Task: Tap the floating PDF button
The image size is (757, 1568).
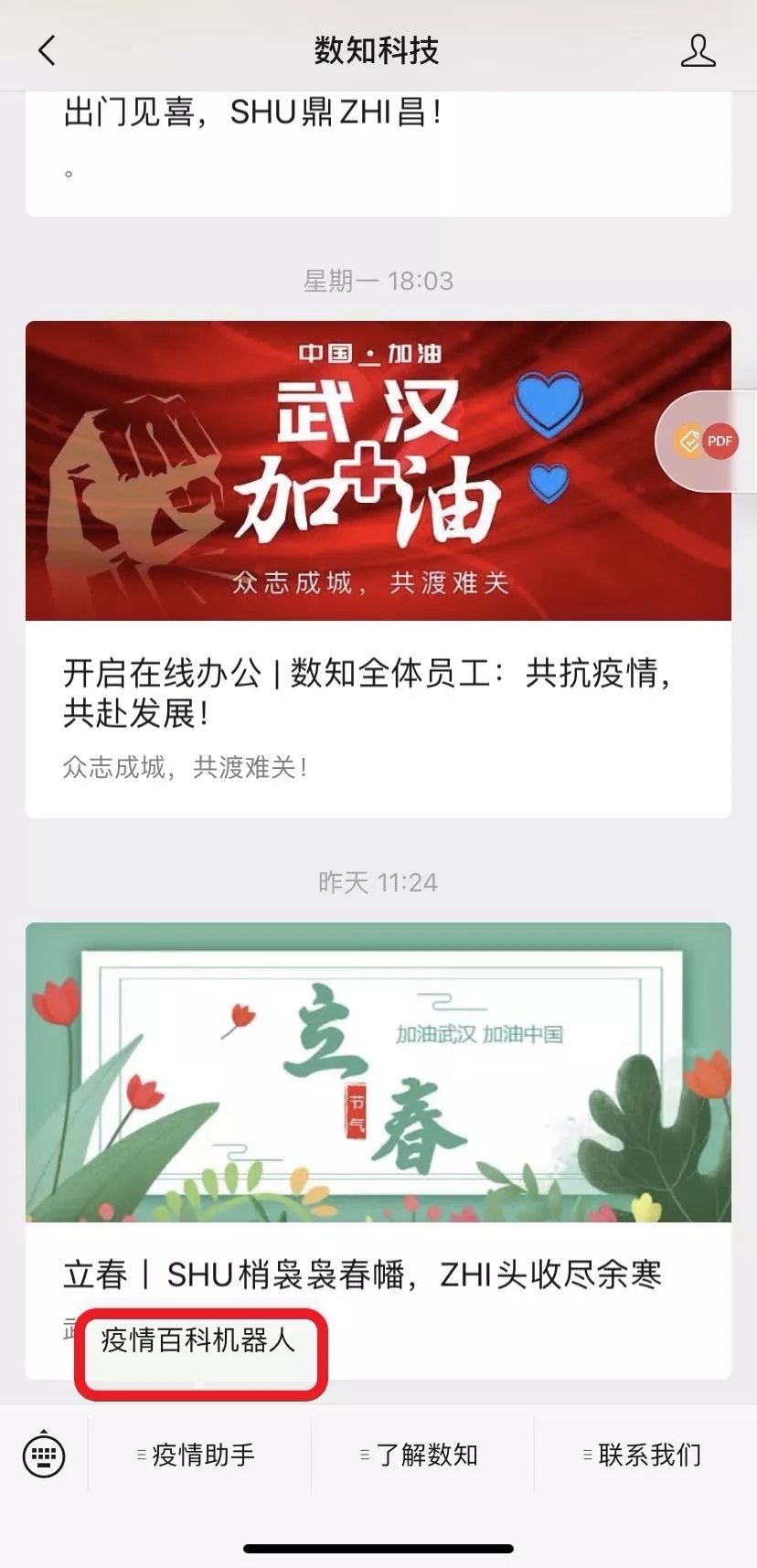Action: [x=718, y=442]
